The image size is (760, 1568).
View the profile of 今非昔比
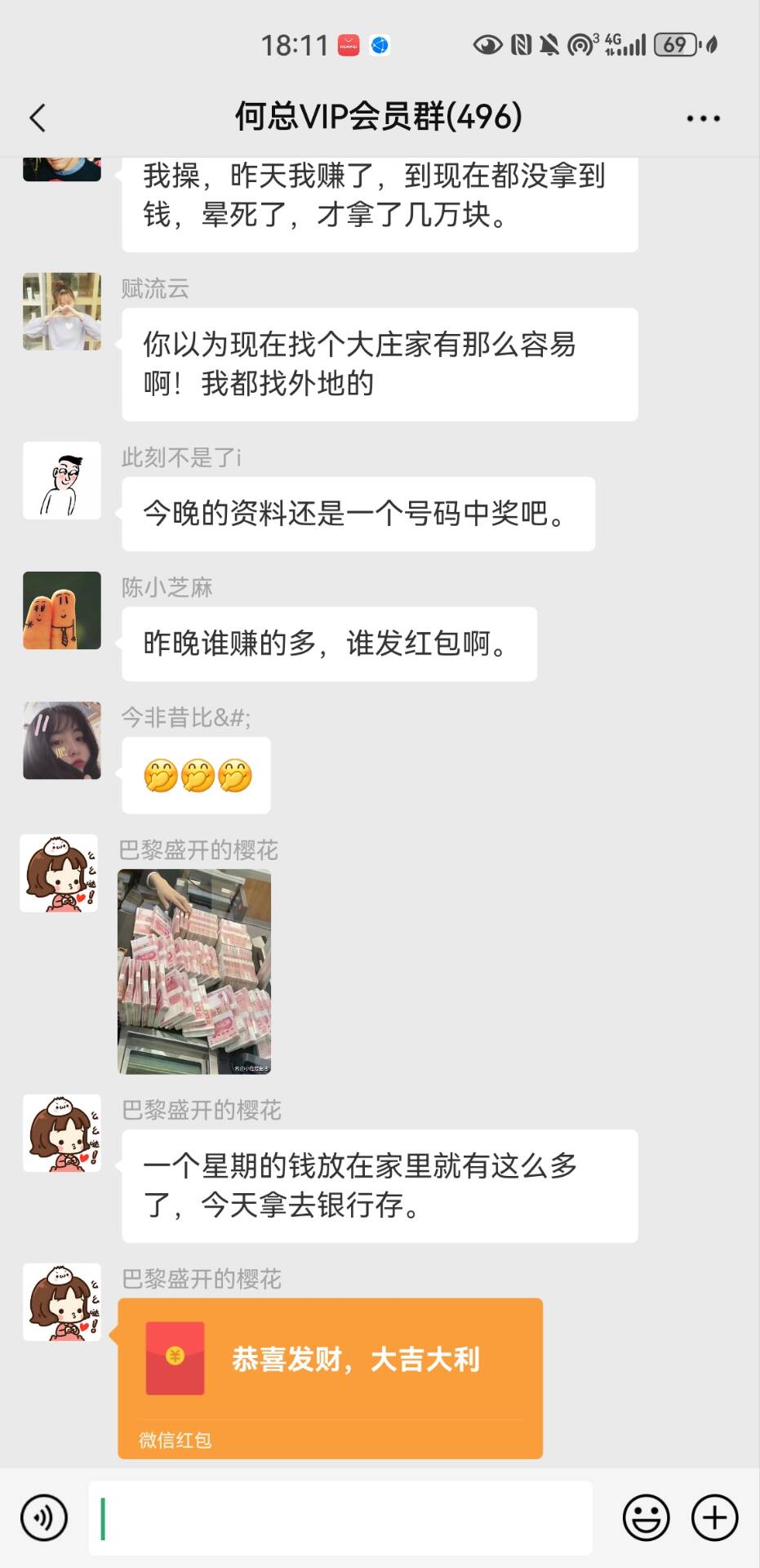tap(62, 741)
